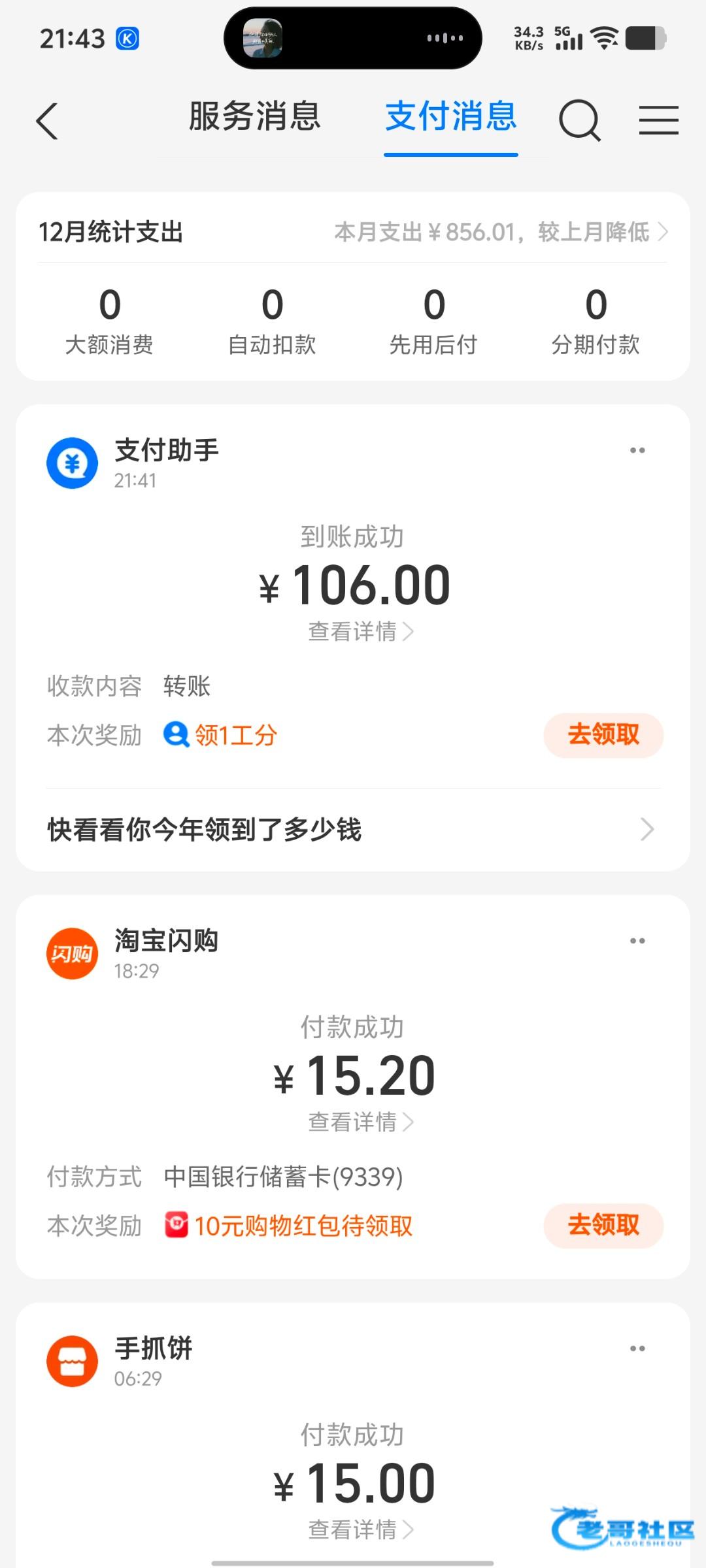View 查看详情 for the ¥15.00 payment

[360, 1529]
